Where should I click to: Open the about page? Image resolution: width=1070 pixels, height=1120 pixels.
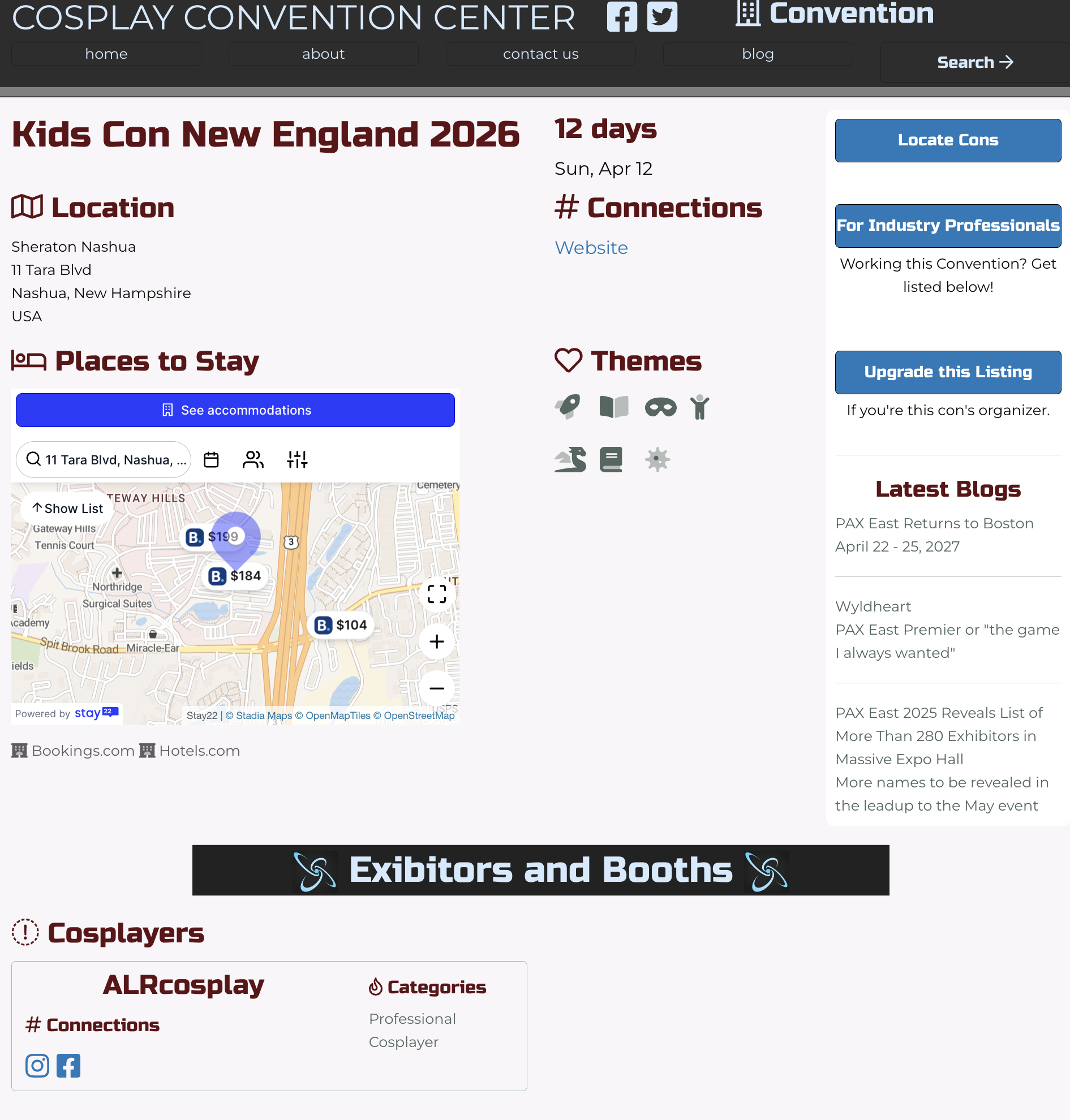323,54
